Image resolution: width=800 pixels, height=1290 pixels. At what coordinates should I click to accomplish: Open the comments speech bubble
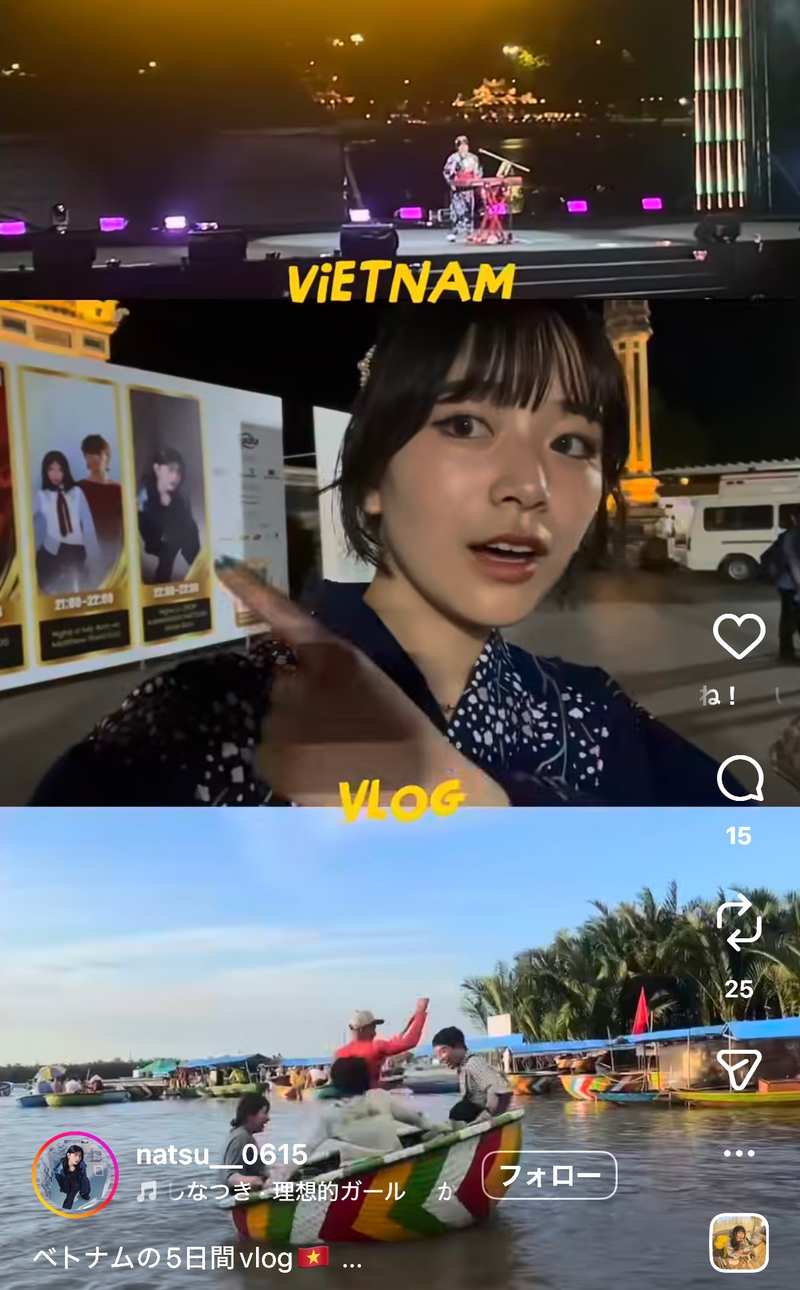click(x=740, y=779)
